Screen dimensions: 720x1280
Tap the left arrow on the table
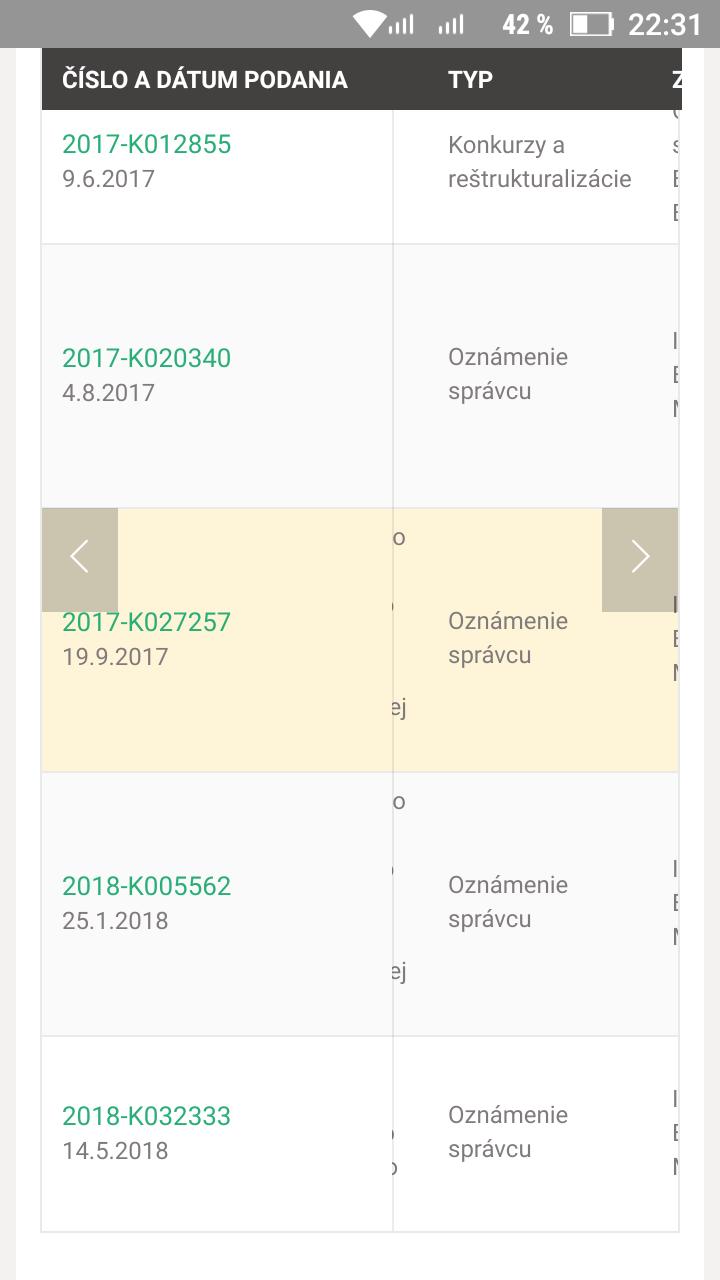(x=80, y=558)
